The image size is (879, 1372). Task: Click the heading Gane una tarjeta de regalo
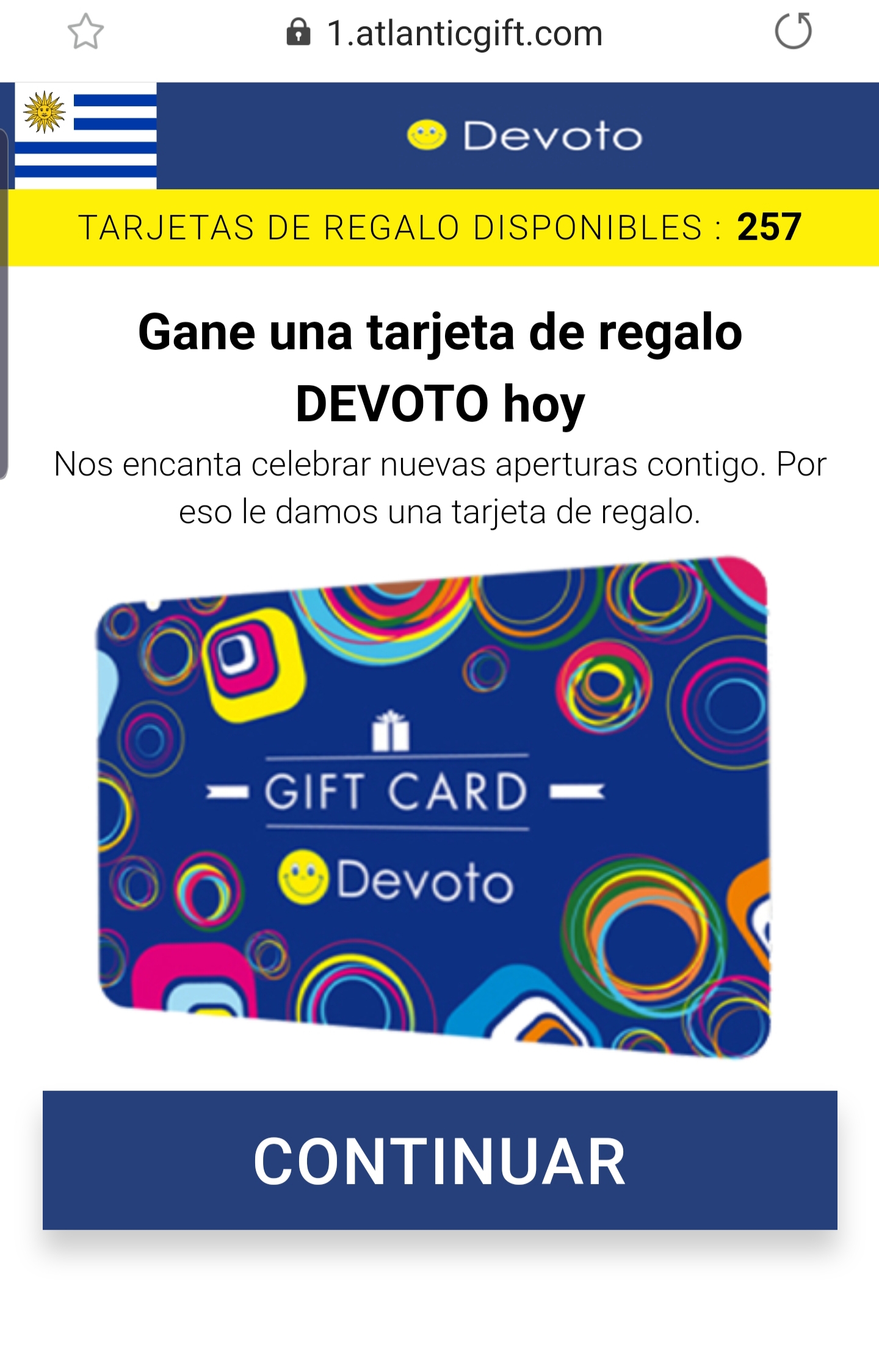[x=438, y=333]
